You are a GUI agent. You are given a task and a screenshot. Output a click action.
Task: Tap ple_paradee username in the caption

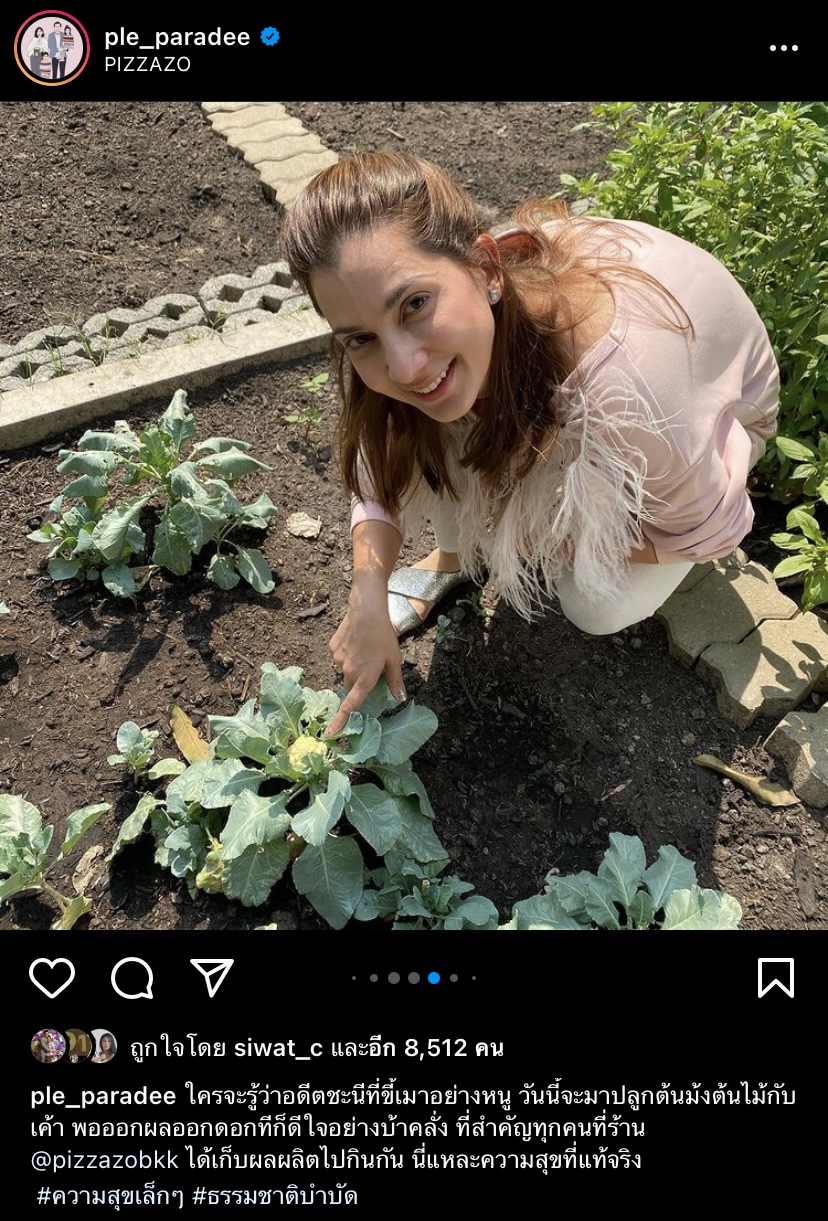click(103, 1095)
